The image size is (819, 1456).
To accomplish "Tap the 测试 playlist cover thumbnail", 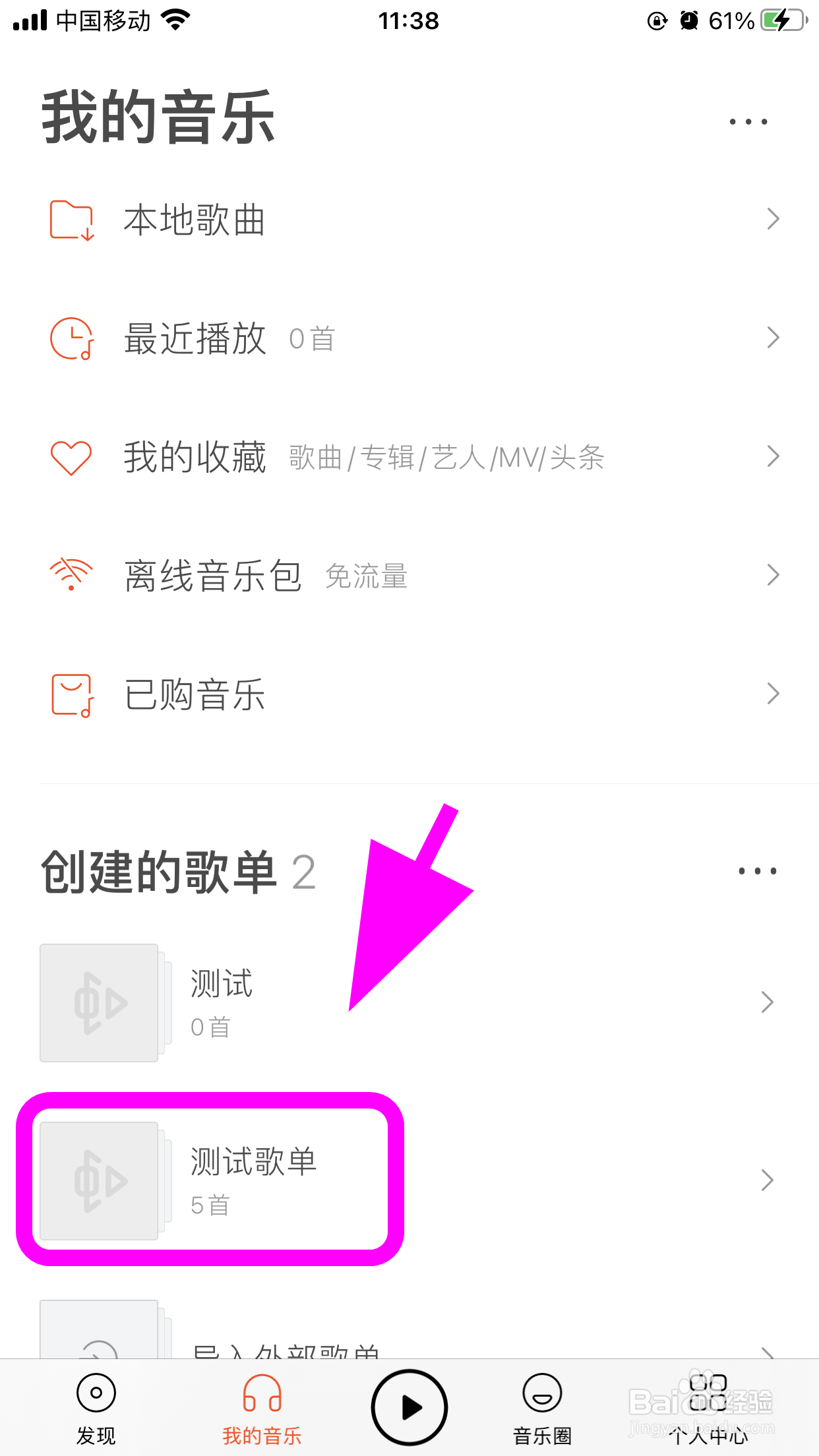I will (99, 1002).
